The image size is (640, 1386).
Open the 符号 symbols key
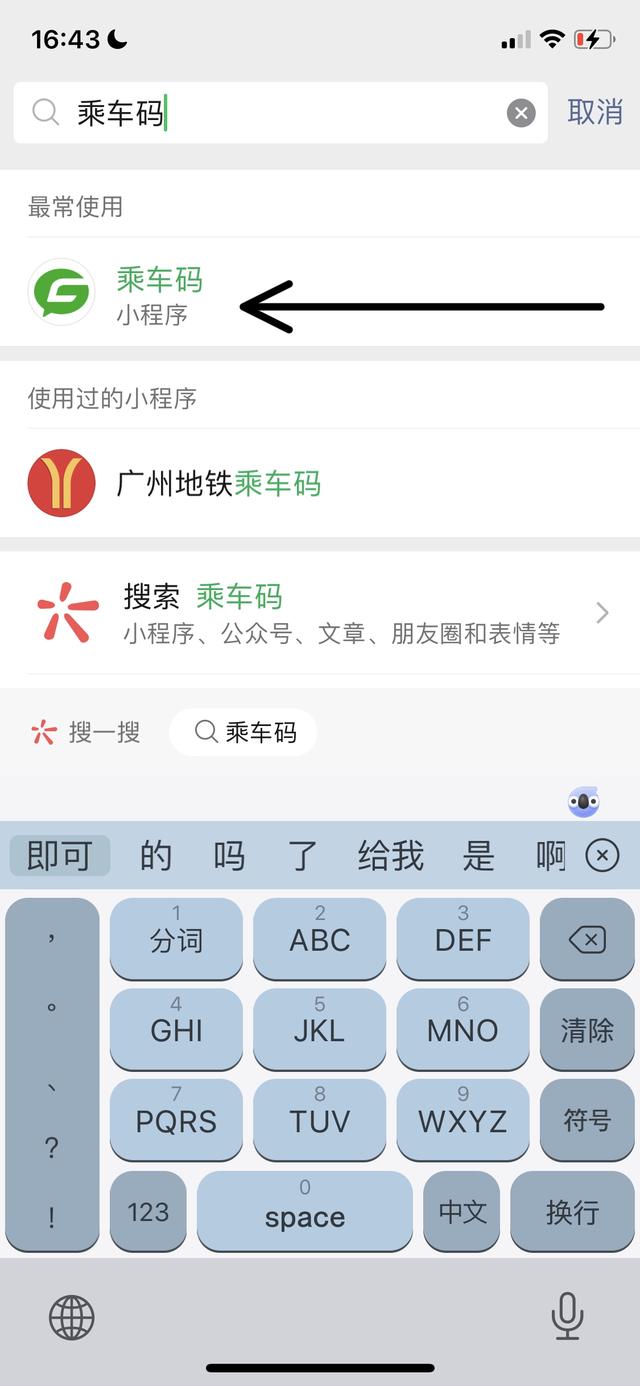tap(587, 1120)
